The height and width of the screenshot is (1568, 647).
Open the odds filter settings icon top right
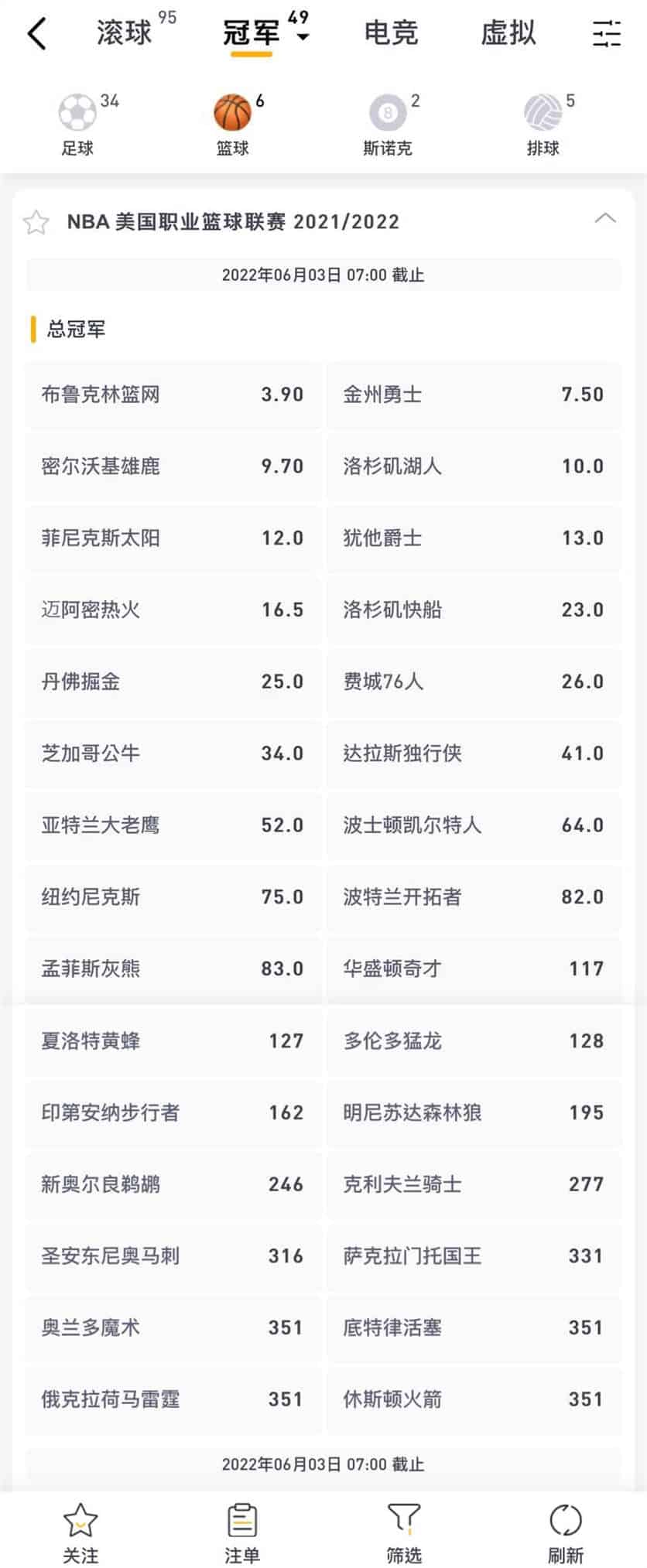click(x=608, y=34)
